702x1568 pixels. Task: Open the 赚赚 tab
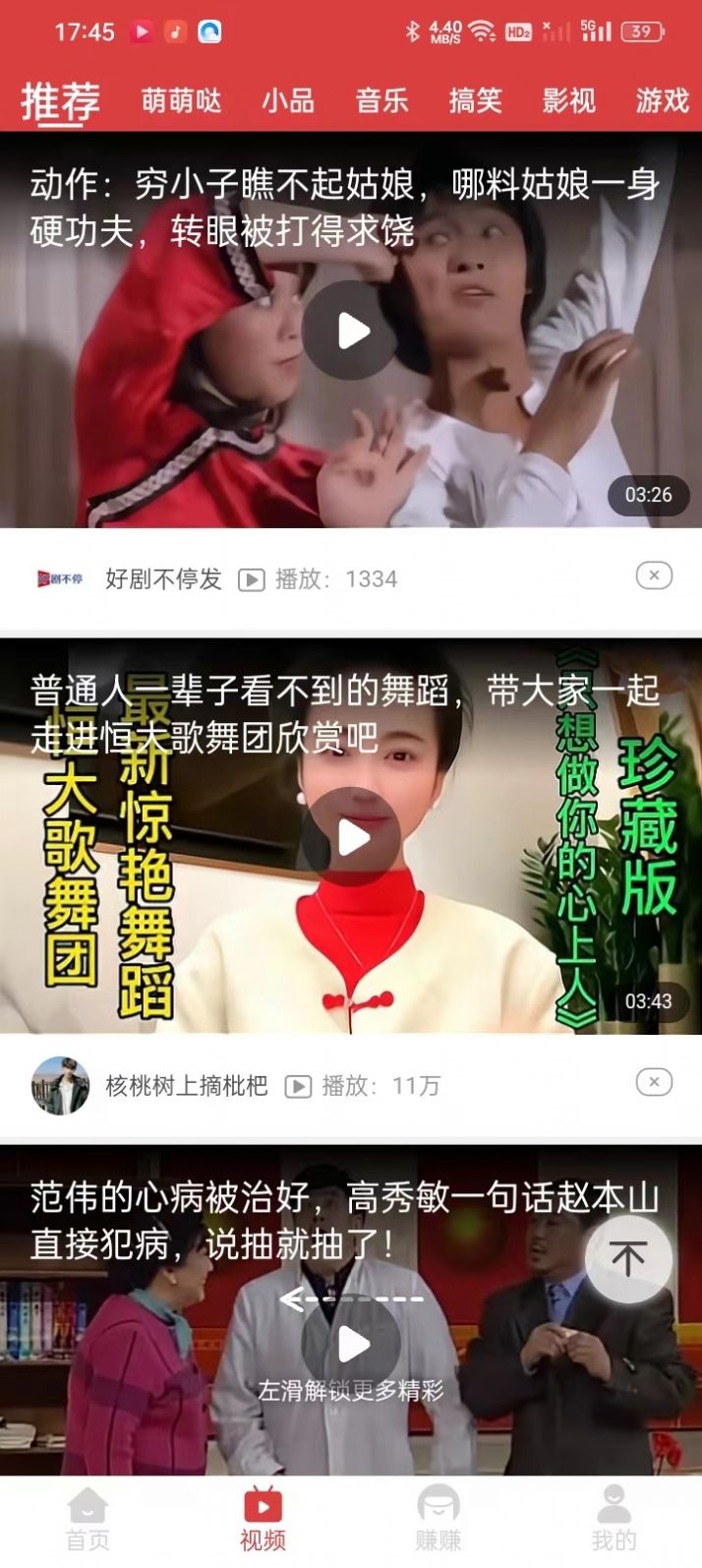coord(439,1520)
